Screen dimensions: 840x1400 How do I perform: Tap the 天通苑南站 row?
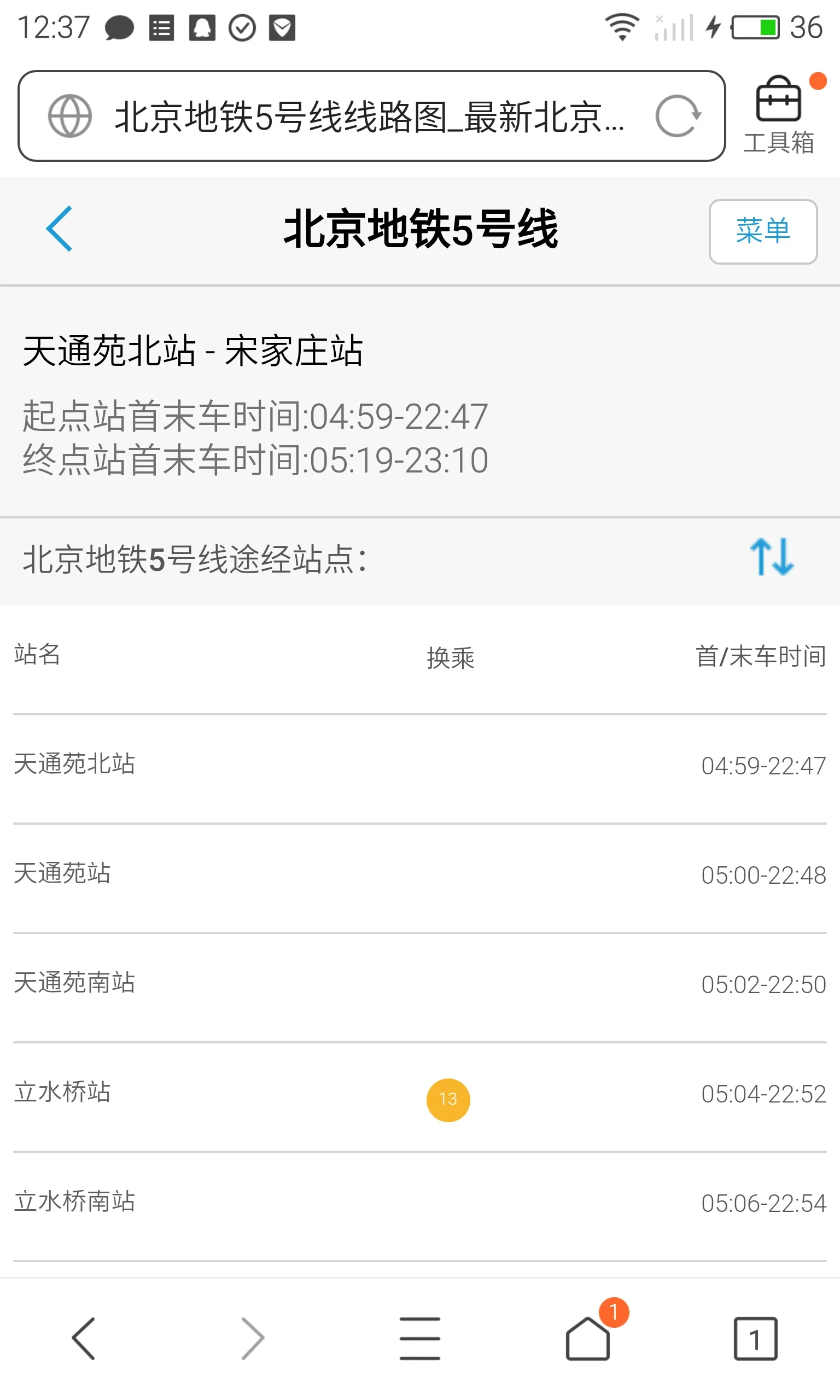pyautogui.click(x=74, y=982)
